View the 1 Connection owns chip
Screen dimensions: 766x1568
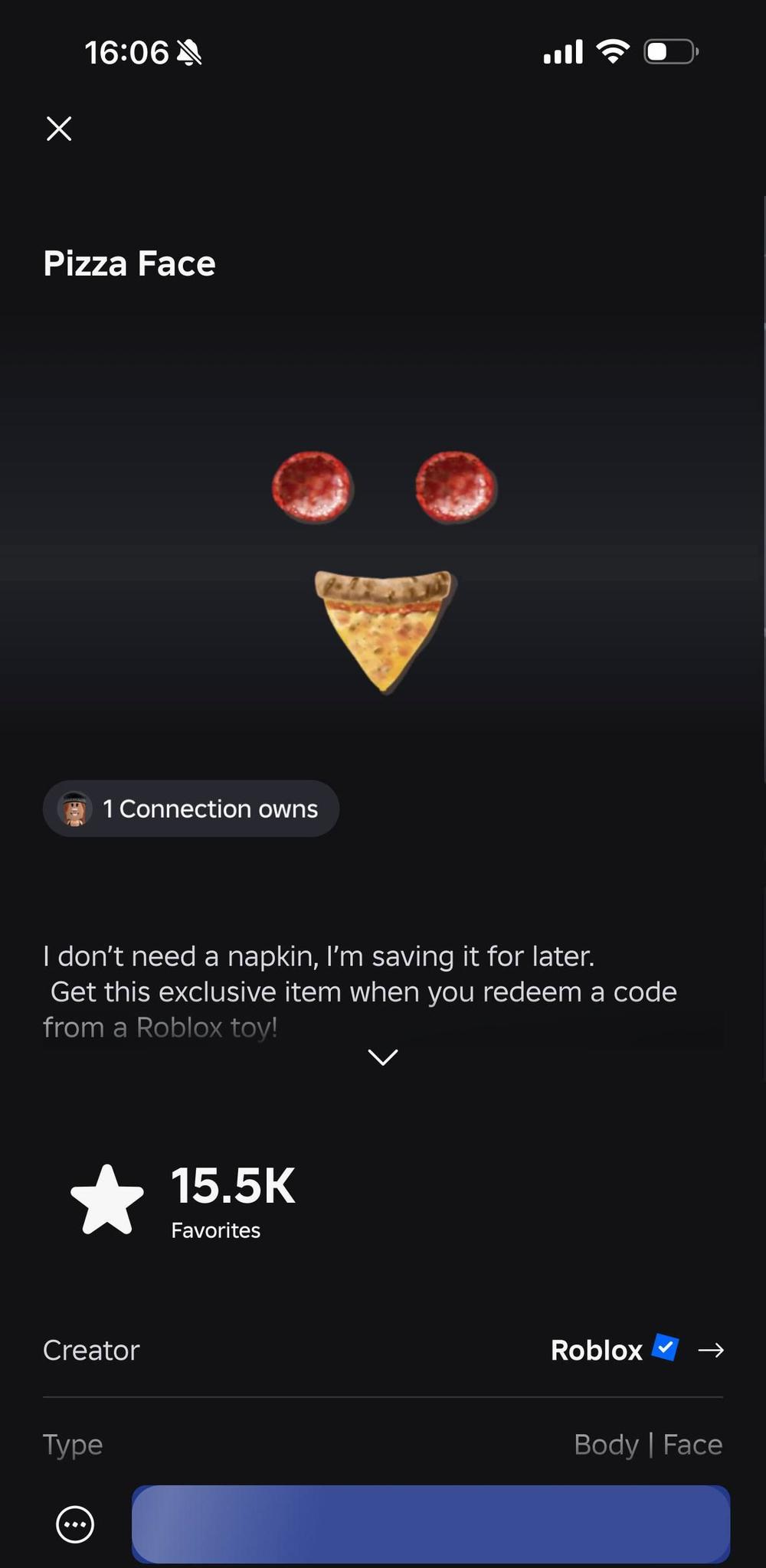click(x=191, y=808)
